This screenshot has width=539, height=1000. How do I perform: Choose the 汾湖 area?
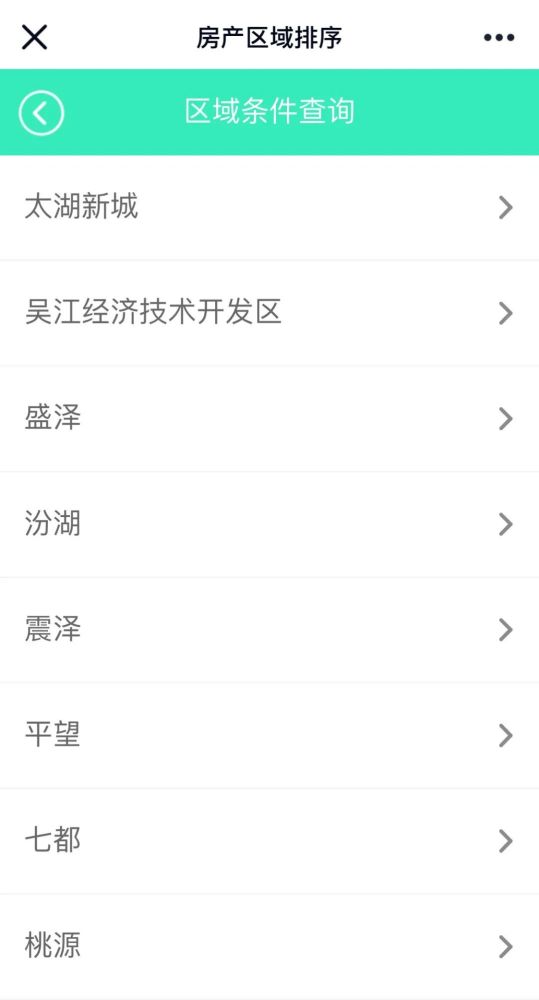tap(269, 525)
